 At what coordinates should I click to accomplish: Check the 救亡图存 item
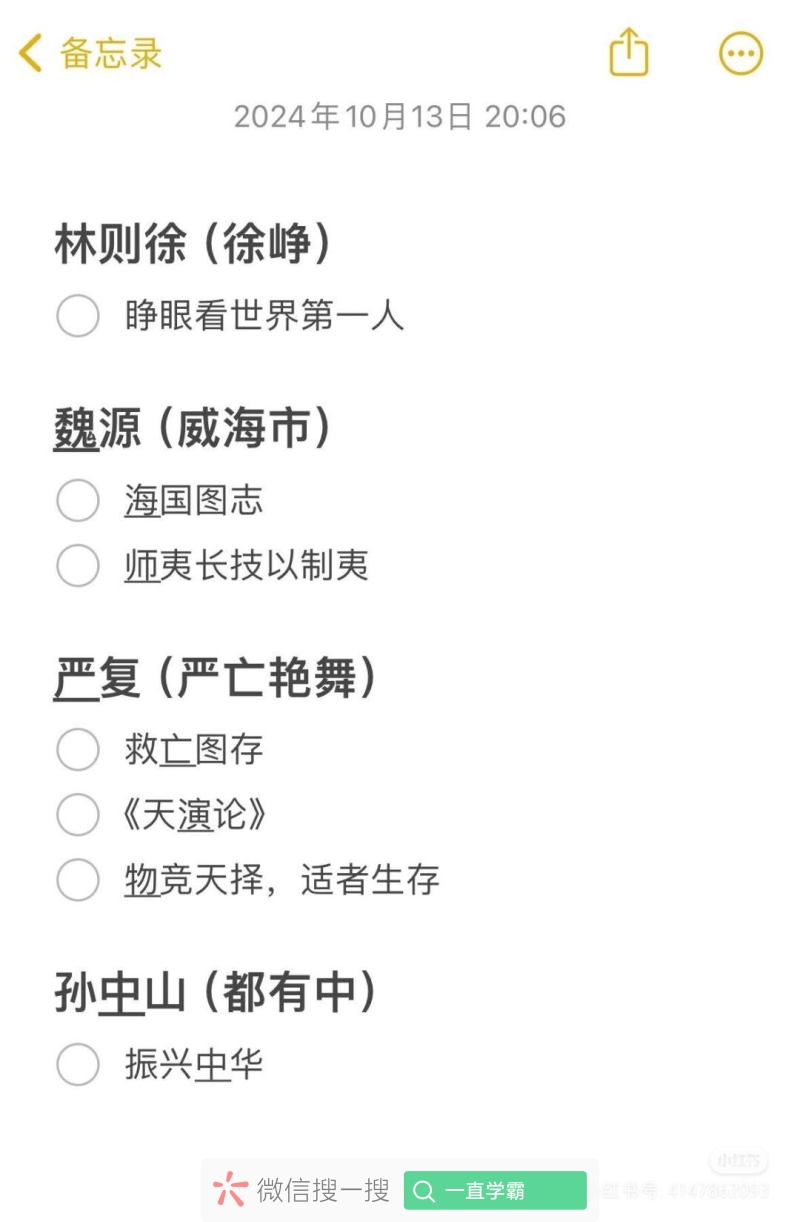[x=78, y=749]
